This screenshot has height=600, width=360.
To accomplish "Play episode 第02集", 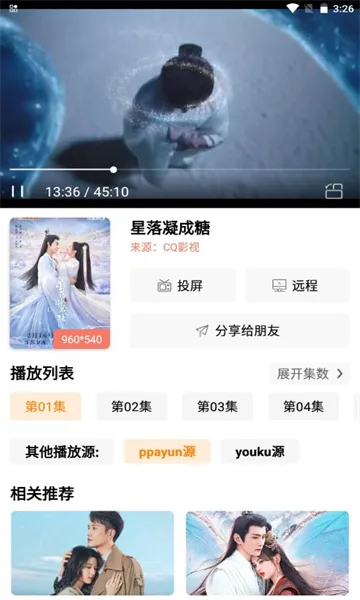I will (132, 406).
